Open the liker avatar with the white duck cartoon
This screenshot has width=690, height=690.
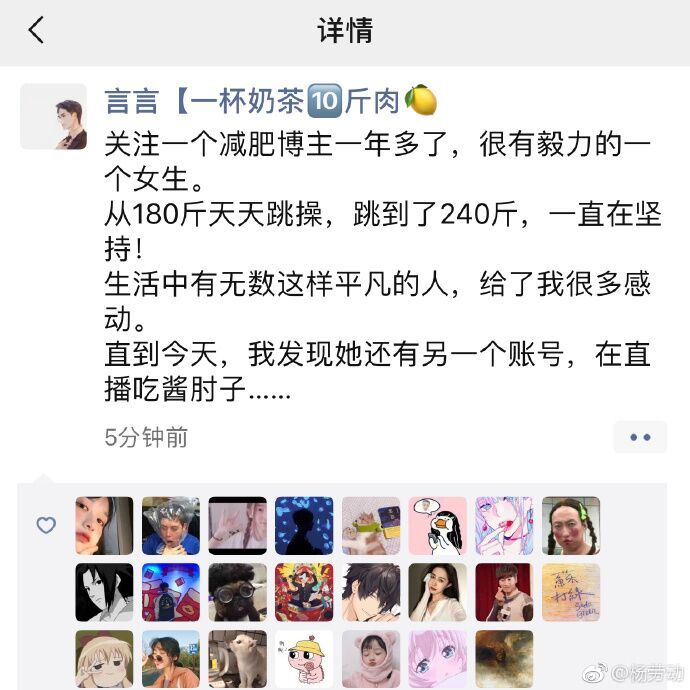pos(437,526)
